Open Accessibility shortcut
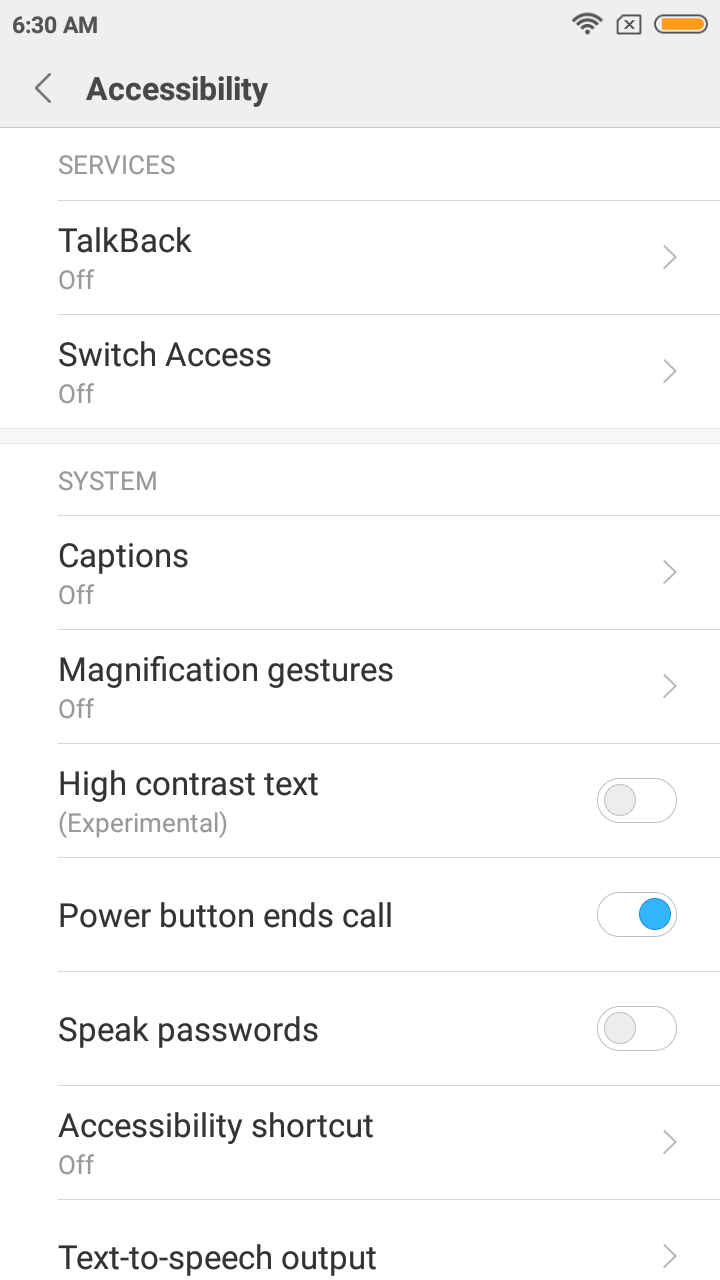The image size is (720, 1280). [360, 1143]
